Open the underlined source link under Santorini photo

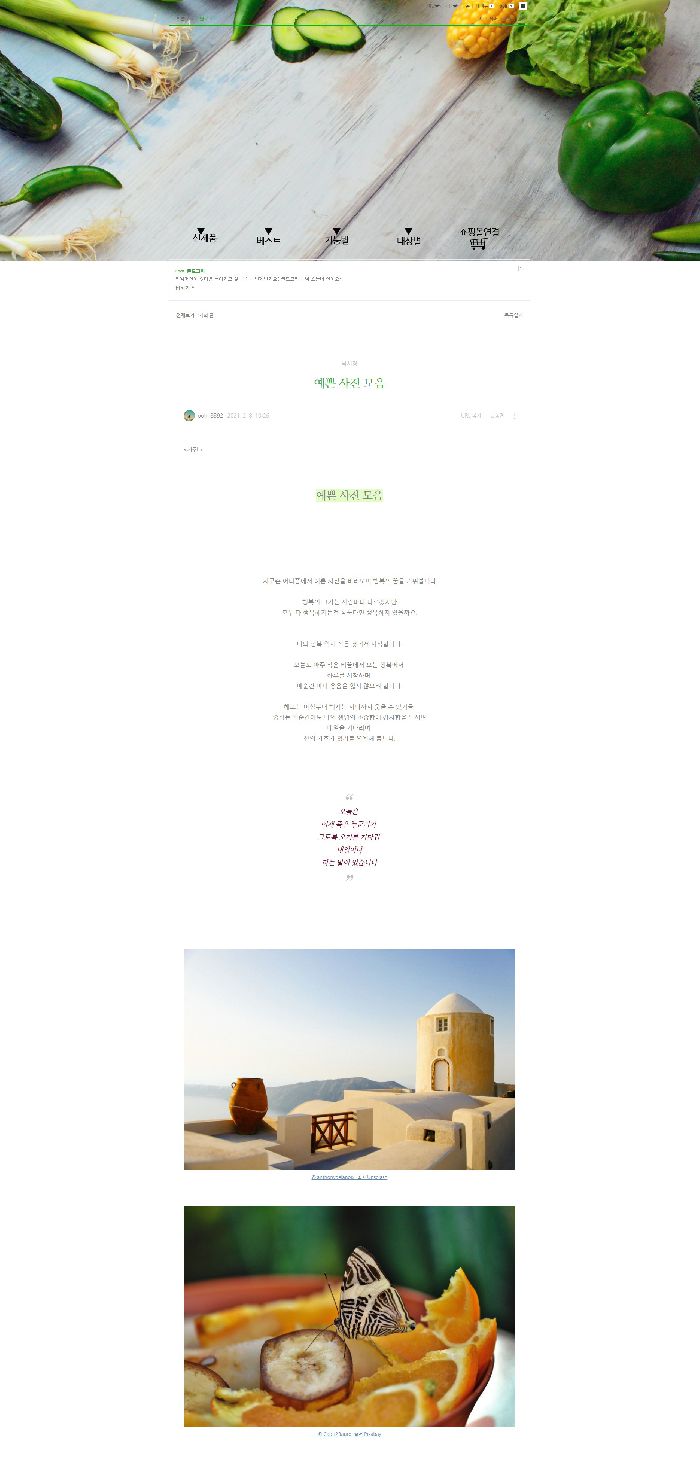tap(349, 1177)
